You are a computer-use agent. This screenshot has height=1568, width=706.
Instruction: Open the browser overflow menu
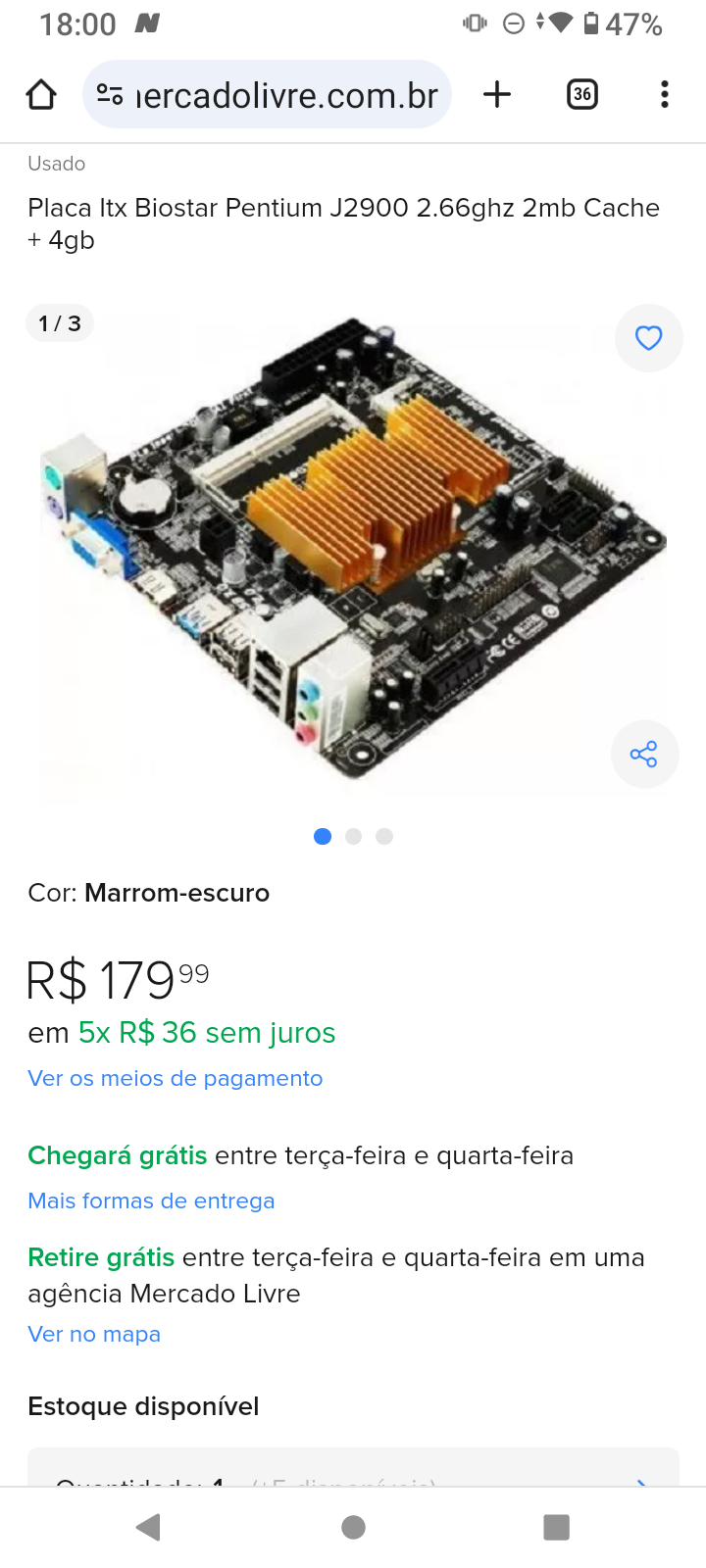665,94
